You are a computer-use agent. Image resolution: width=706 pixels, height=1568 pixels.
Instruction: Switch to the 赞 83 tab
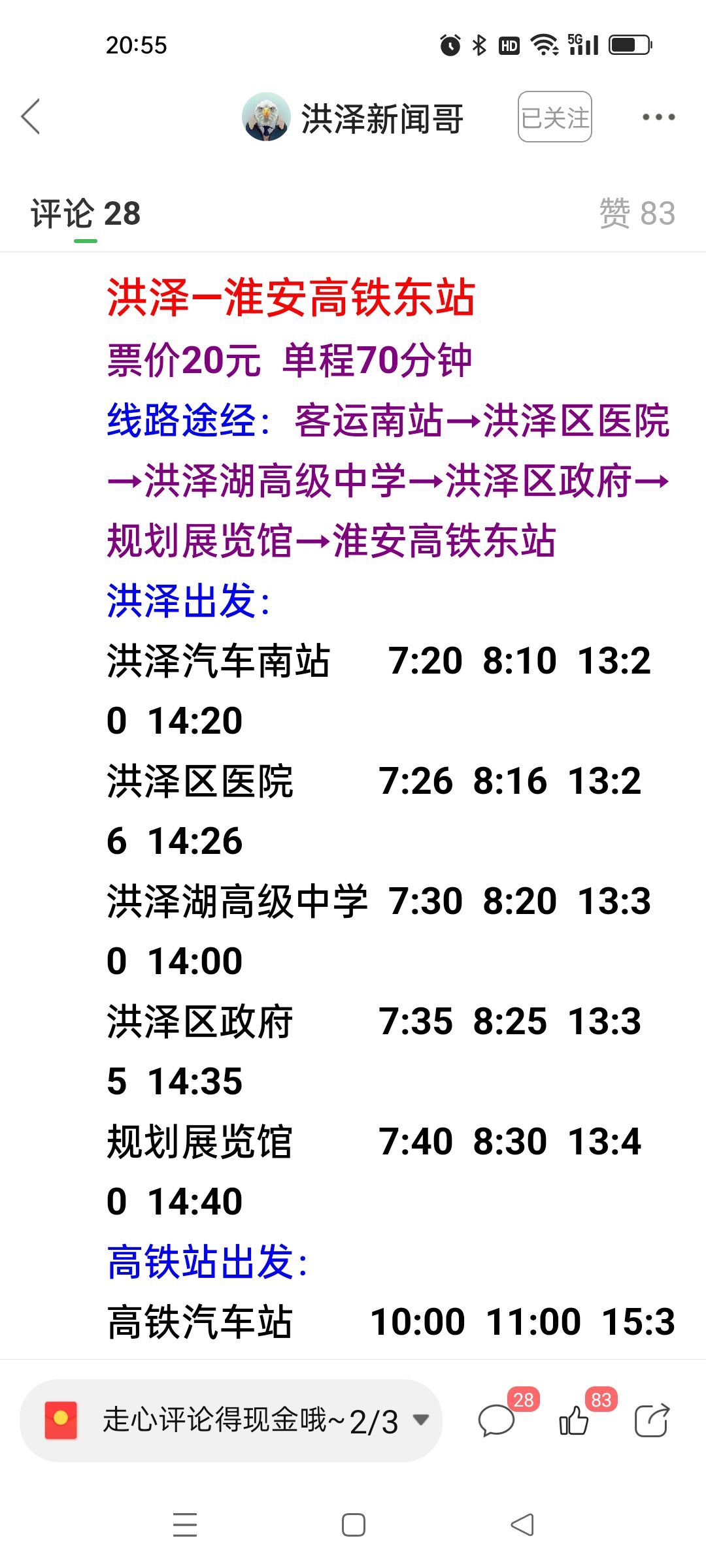click(x=637, y=214)
